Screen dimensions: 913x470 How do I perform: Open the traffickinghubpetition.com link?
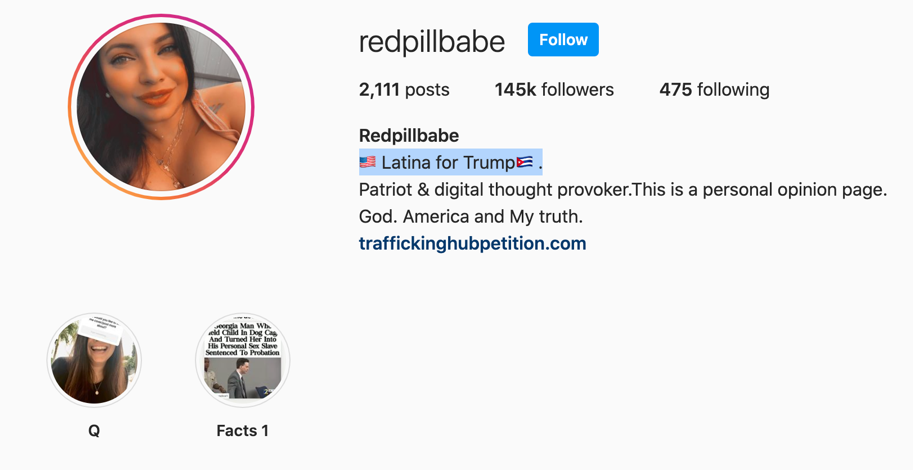(472, 243)
